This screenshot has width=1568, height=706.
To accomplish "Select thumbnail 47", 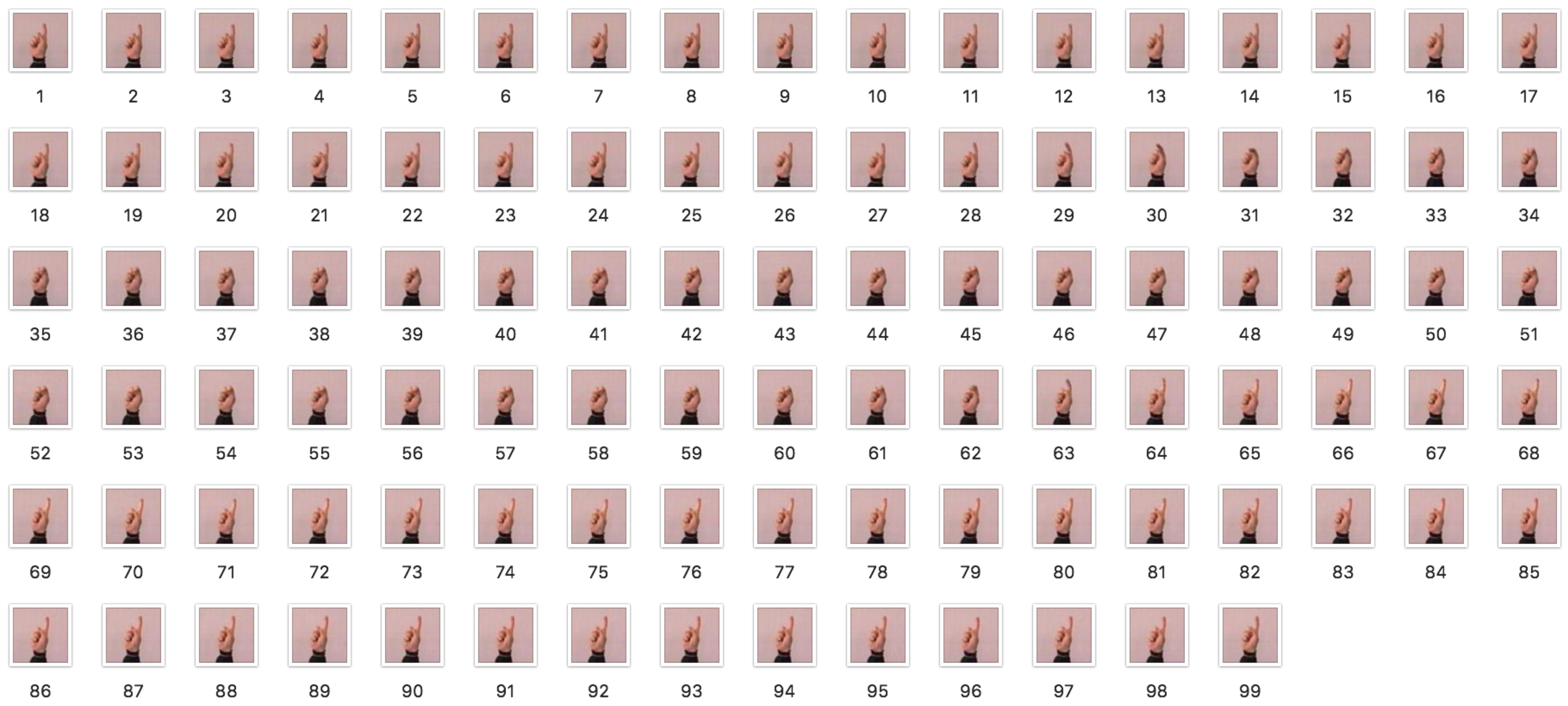I will tap(1156, 278).
